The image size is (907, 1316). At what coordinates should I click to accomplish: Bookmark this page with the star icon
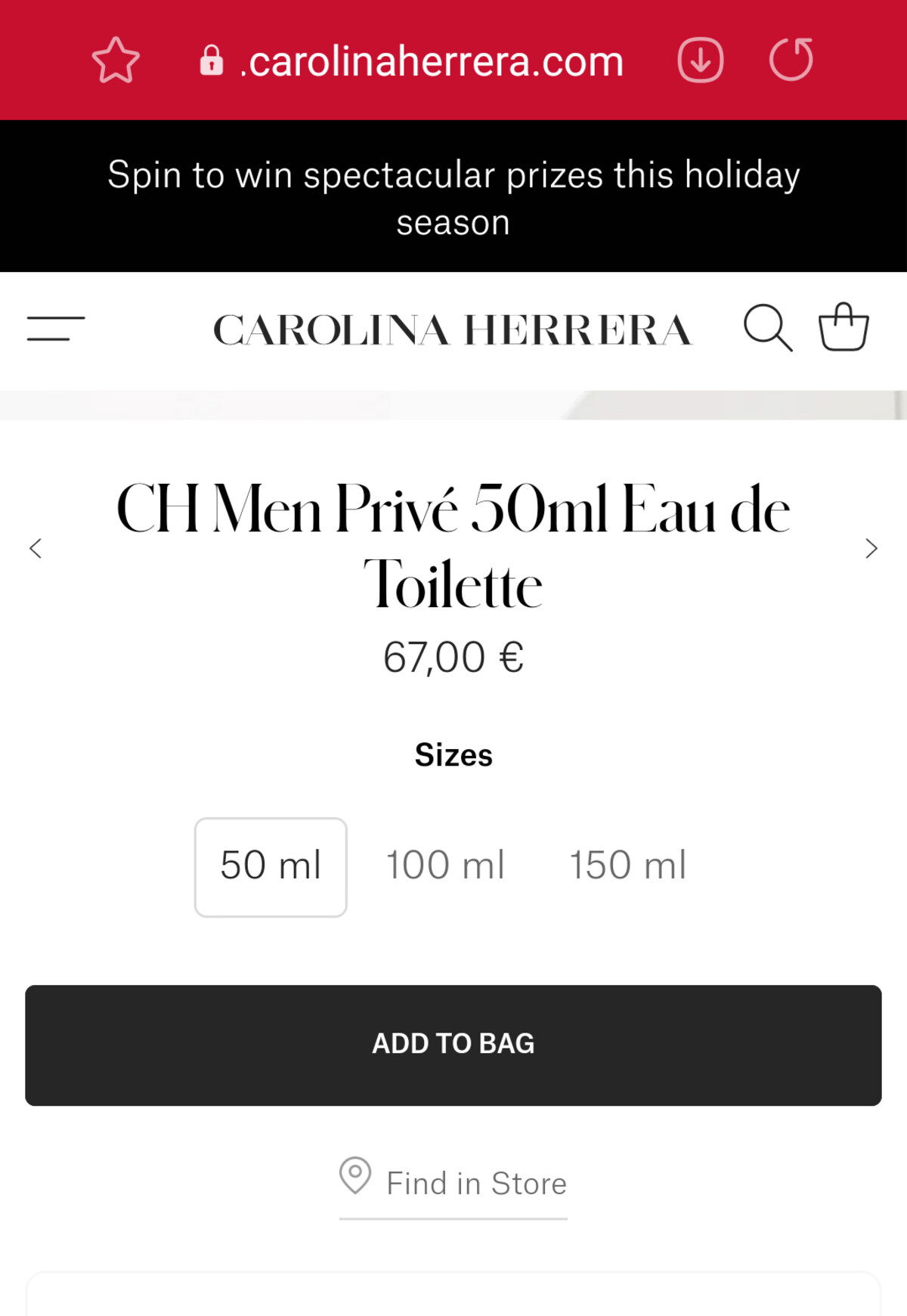click(116, 60)
